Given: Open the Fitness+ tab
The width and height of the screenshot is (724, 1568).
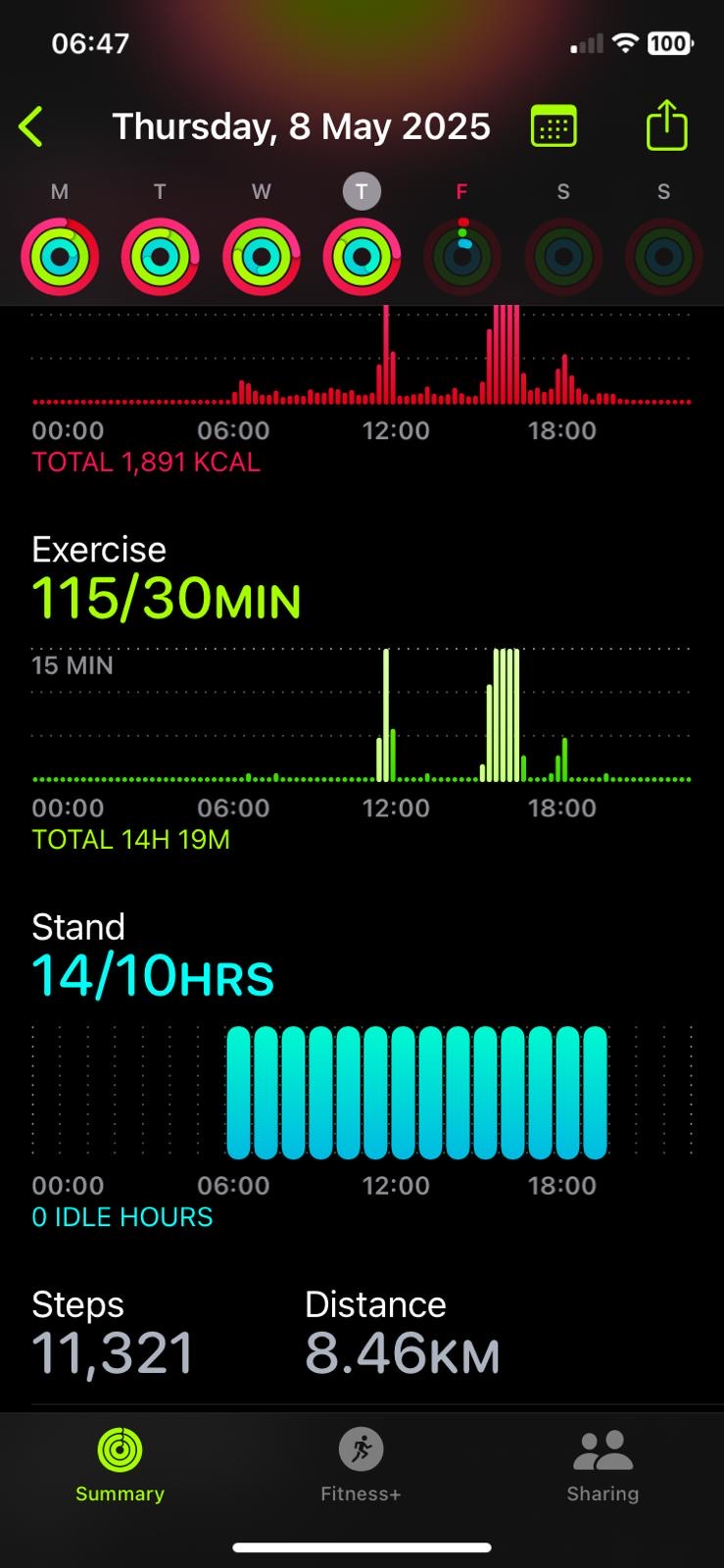Looking at the screenshot, I should coord(361,1465).
